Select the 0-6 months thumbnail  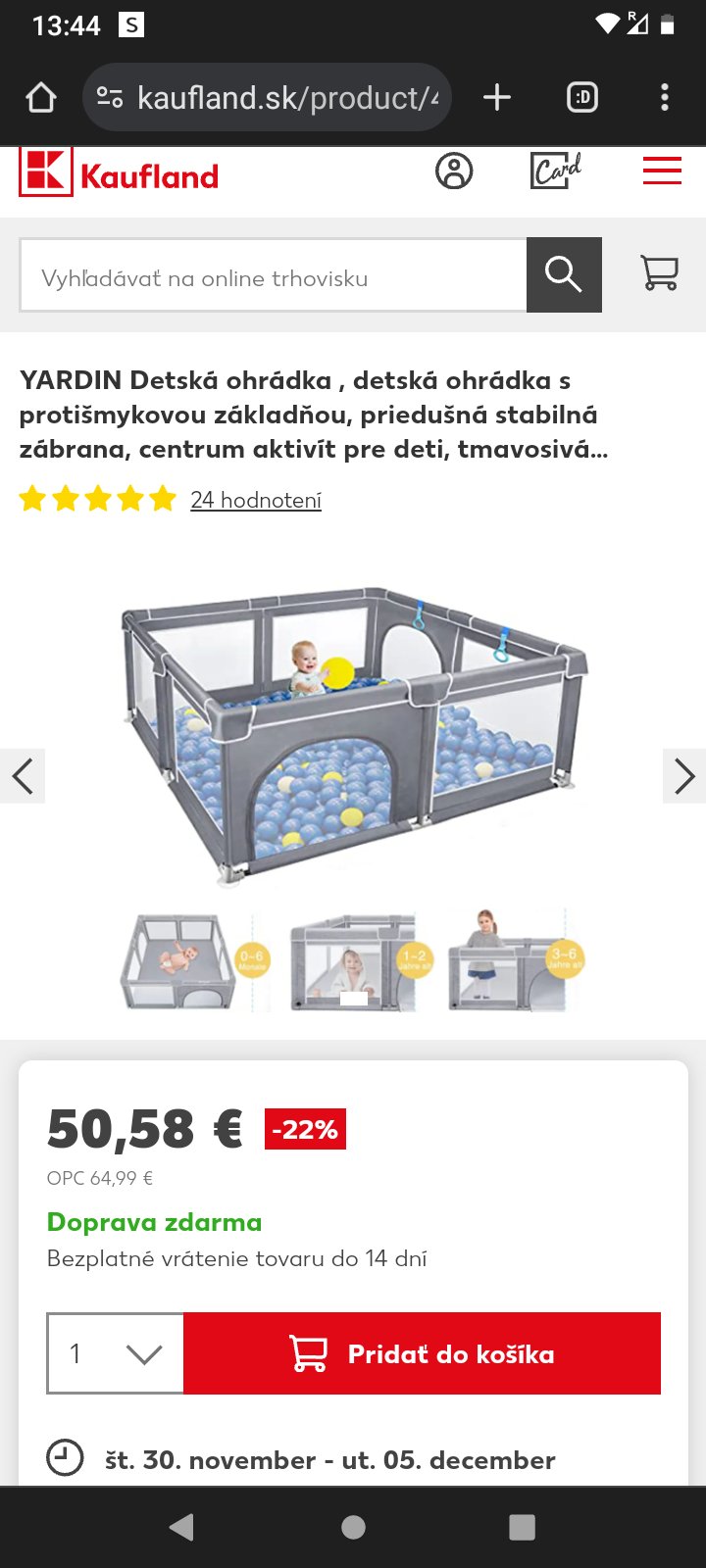pyautogui.click(x=195, y=962)
